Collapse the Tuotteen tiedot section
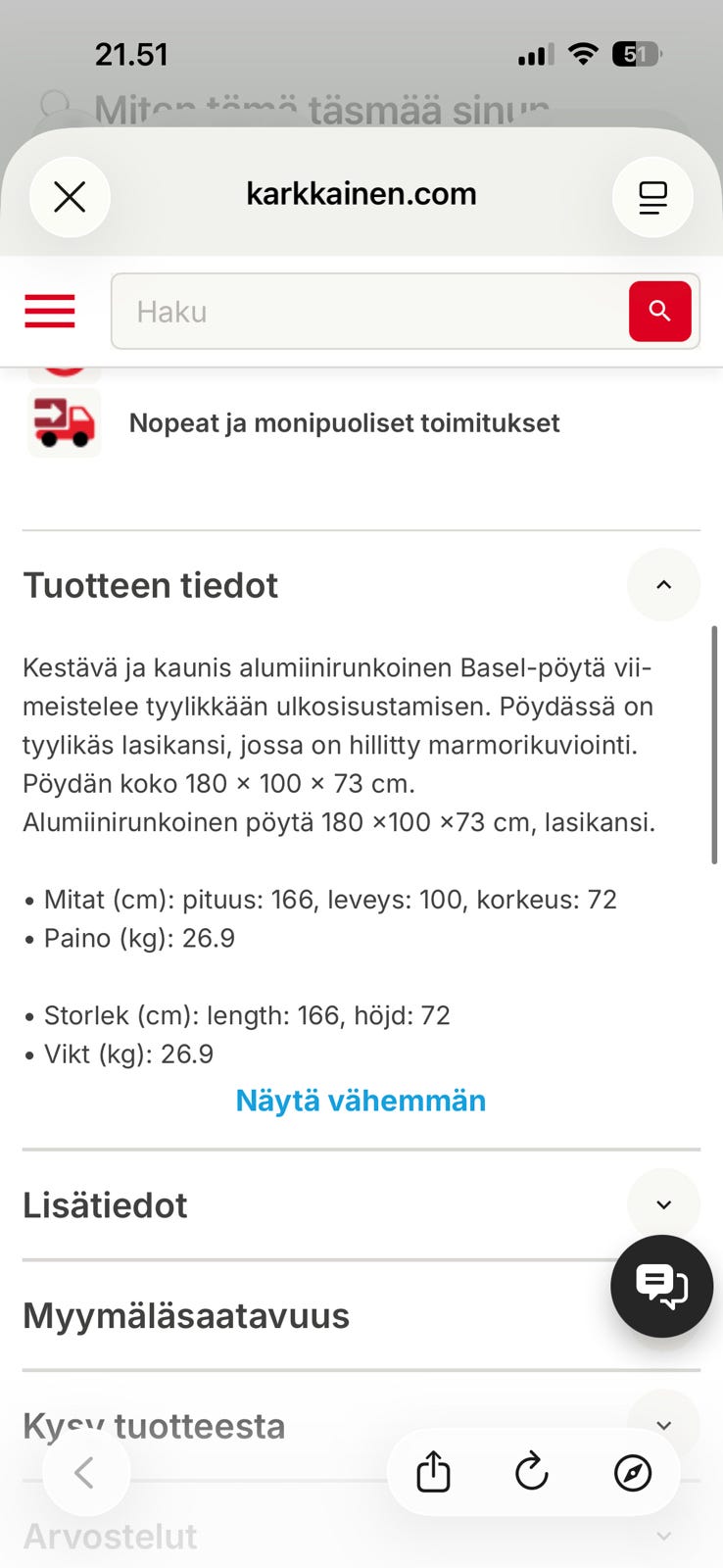 point(663,585)
